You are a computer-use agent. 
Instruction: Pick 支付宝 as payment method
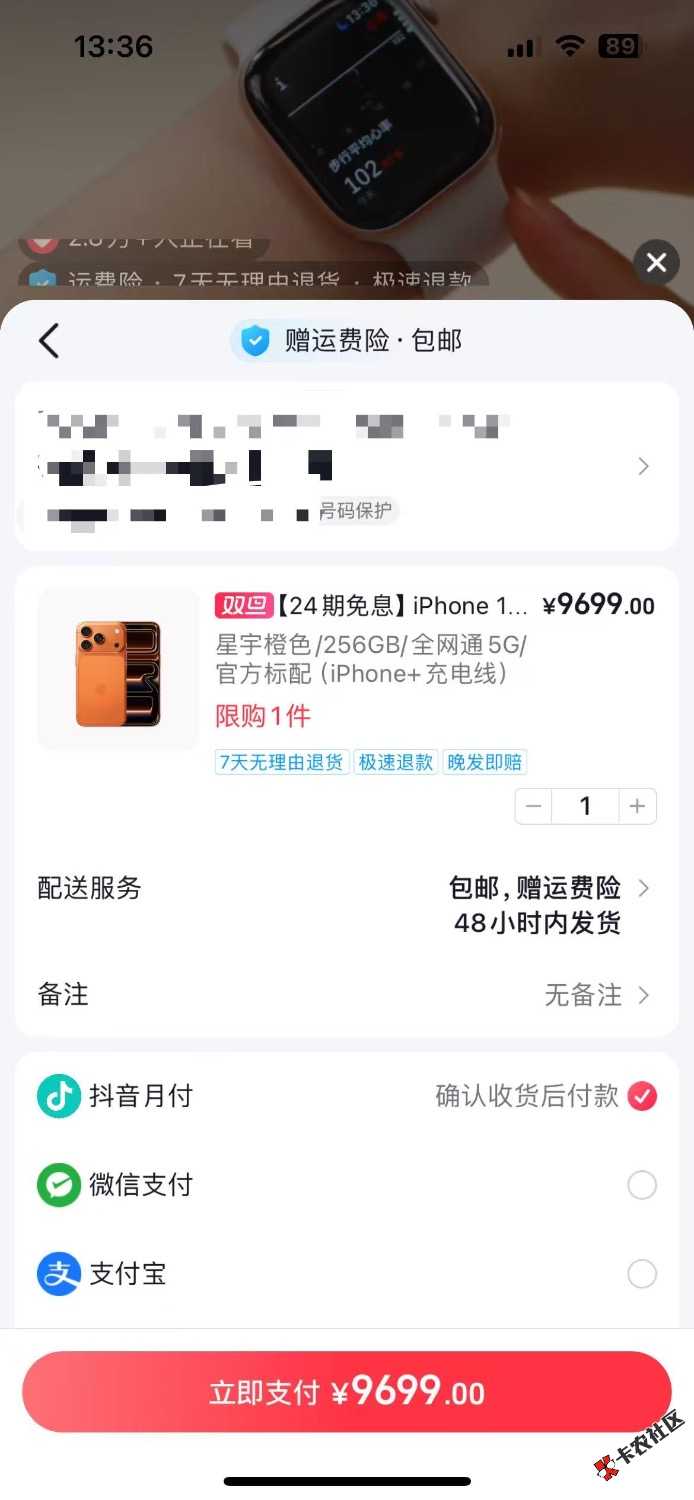point(641,1274)
